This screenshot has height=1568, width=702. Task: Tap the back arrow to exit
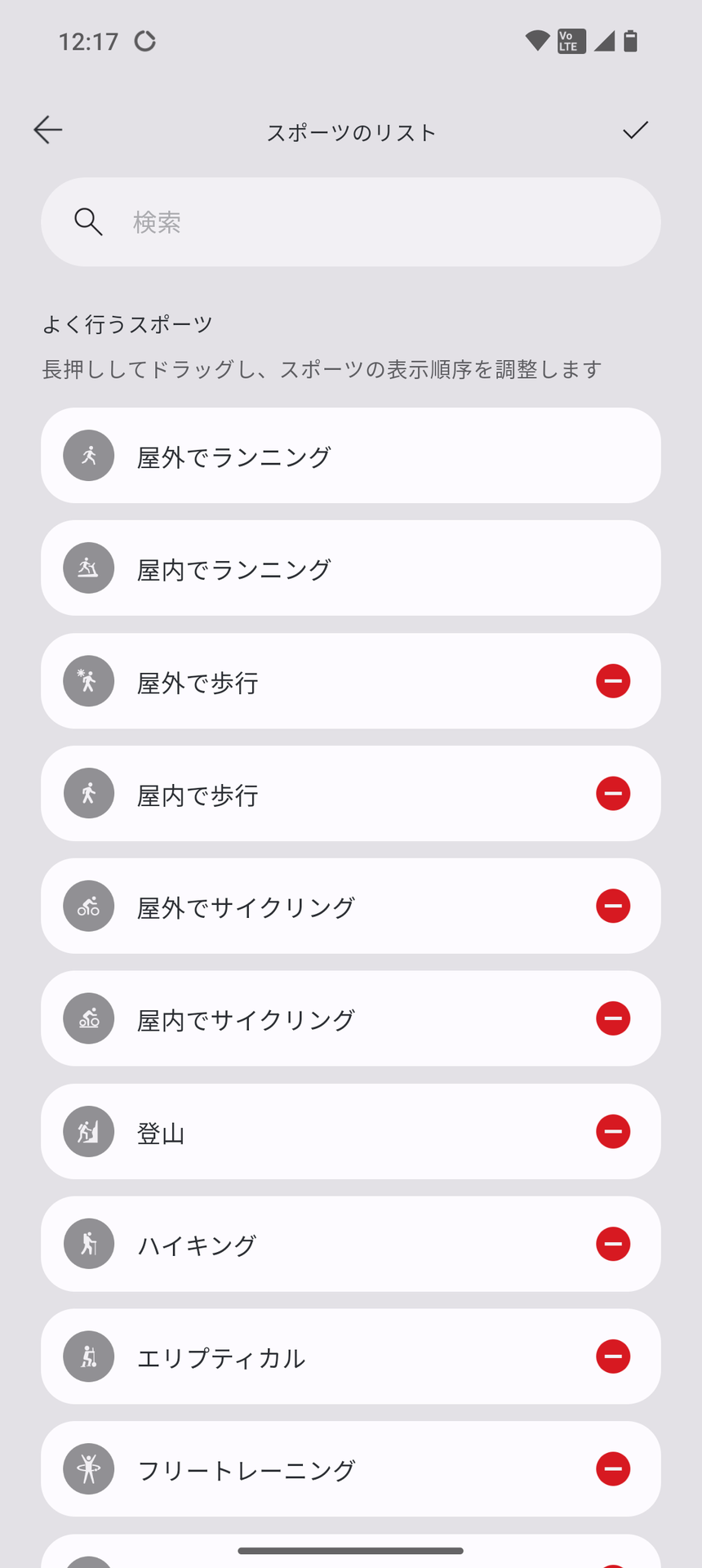click(47, 129)
